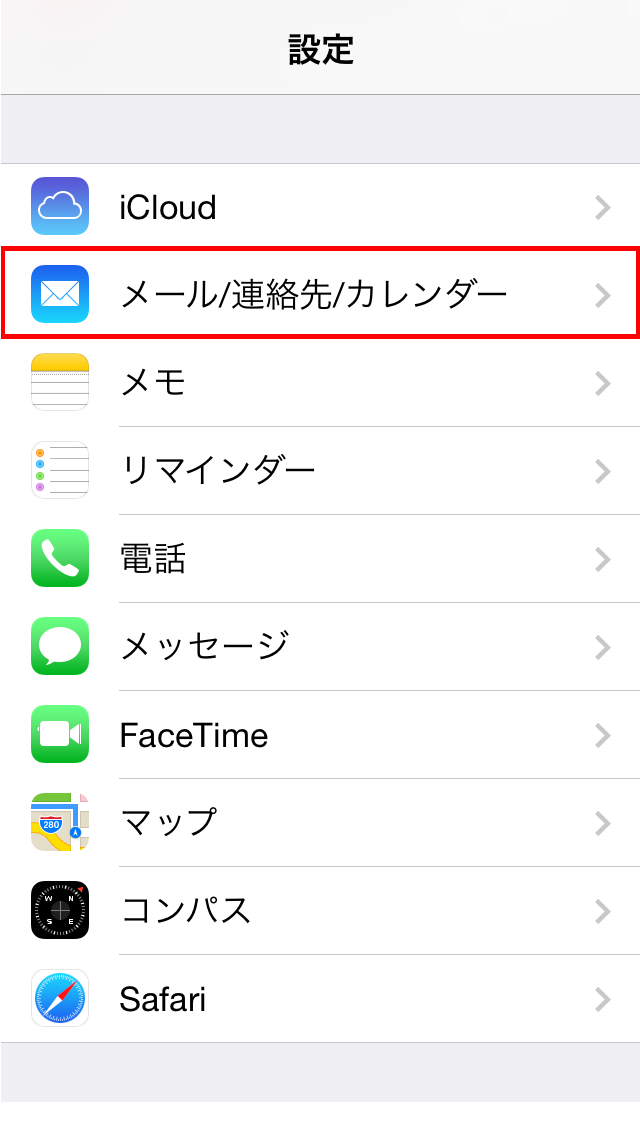Open リマインダー settings
Screen dimensions: 640x1136
[x=320, y=470]
